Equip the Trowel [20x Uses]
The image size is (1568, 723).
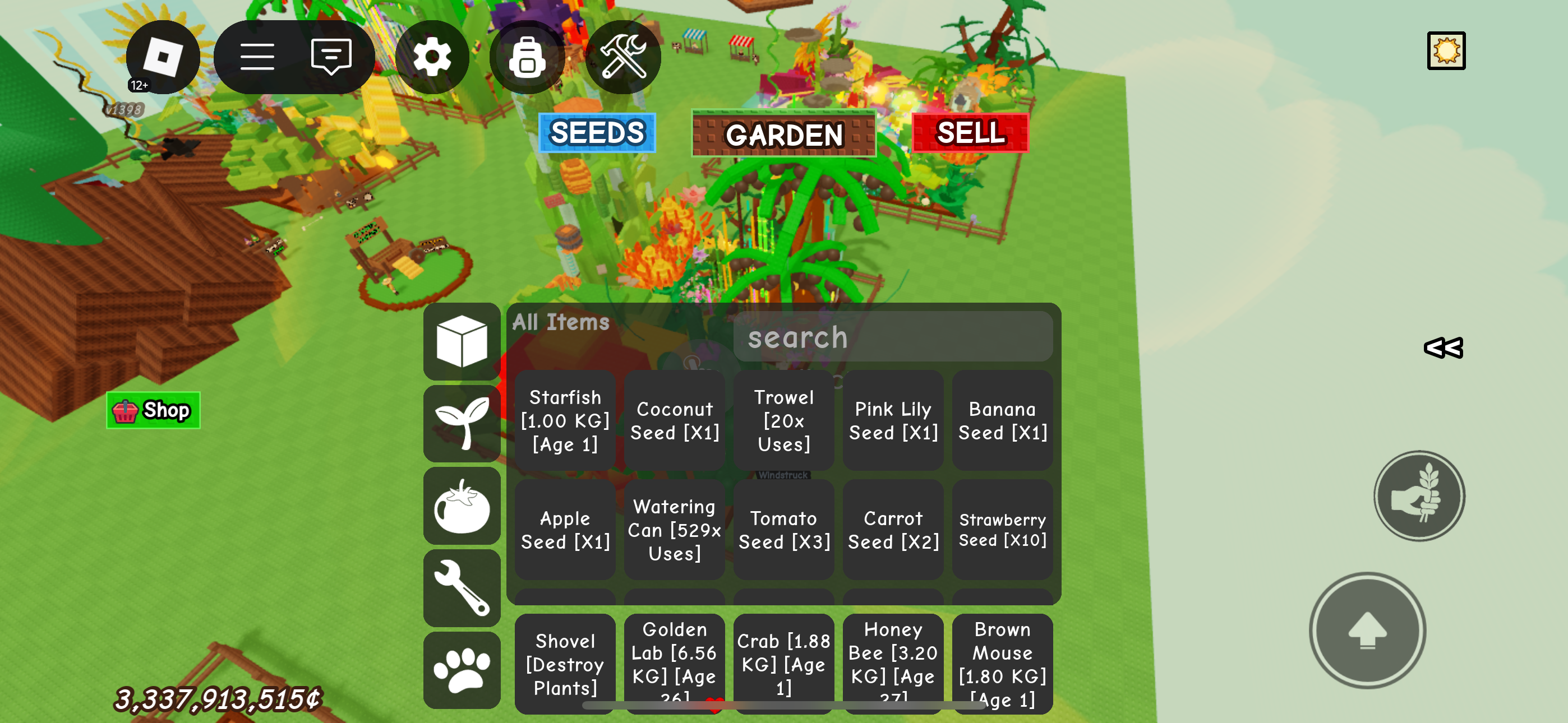click(x=783, y=420)
